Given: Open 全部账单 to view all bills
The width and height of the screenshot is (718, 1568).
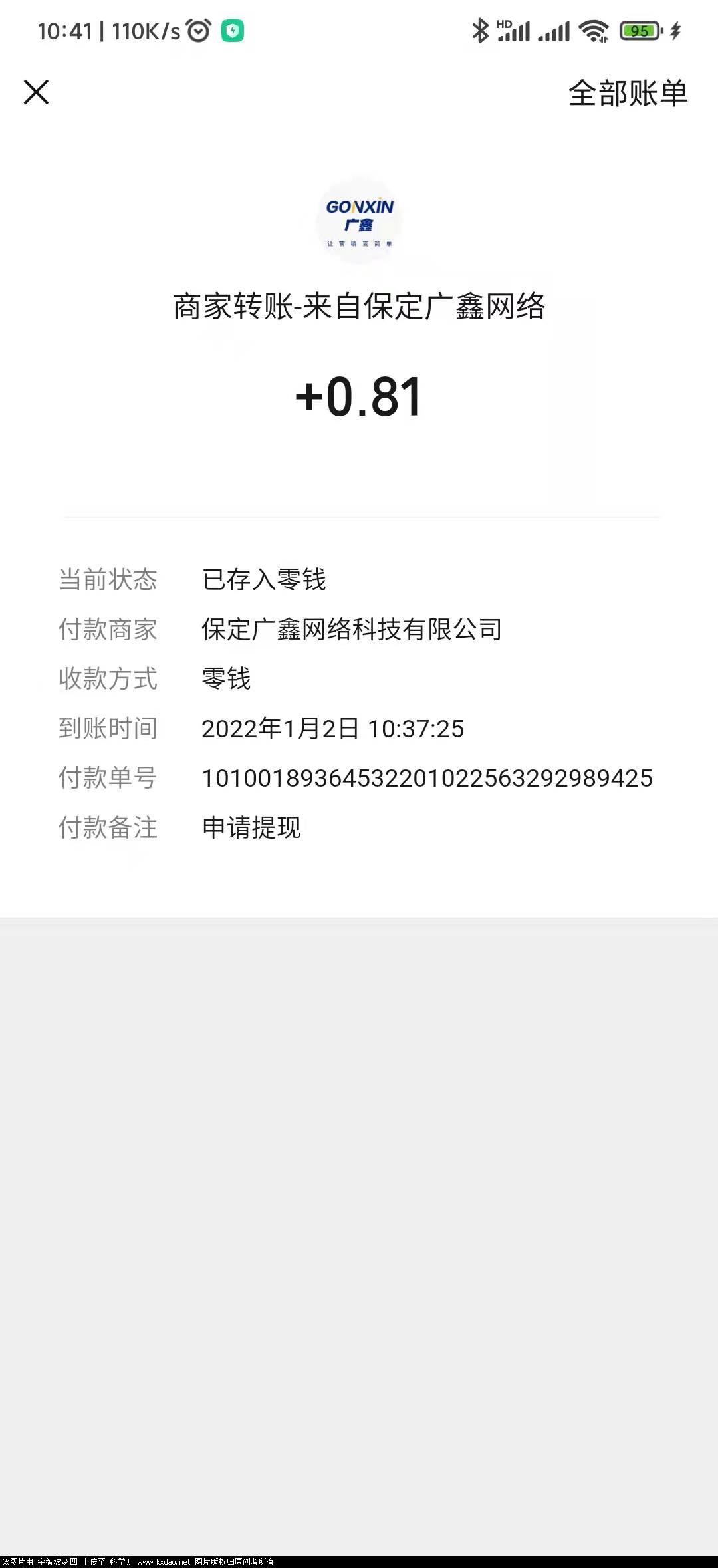Looking at the screenshot, I should [x=627, y=93].
